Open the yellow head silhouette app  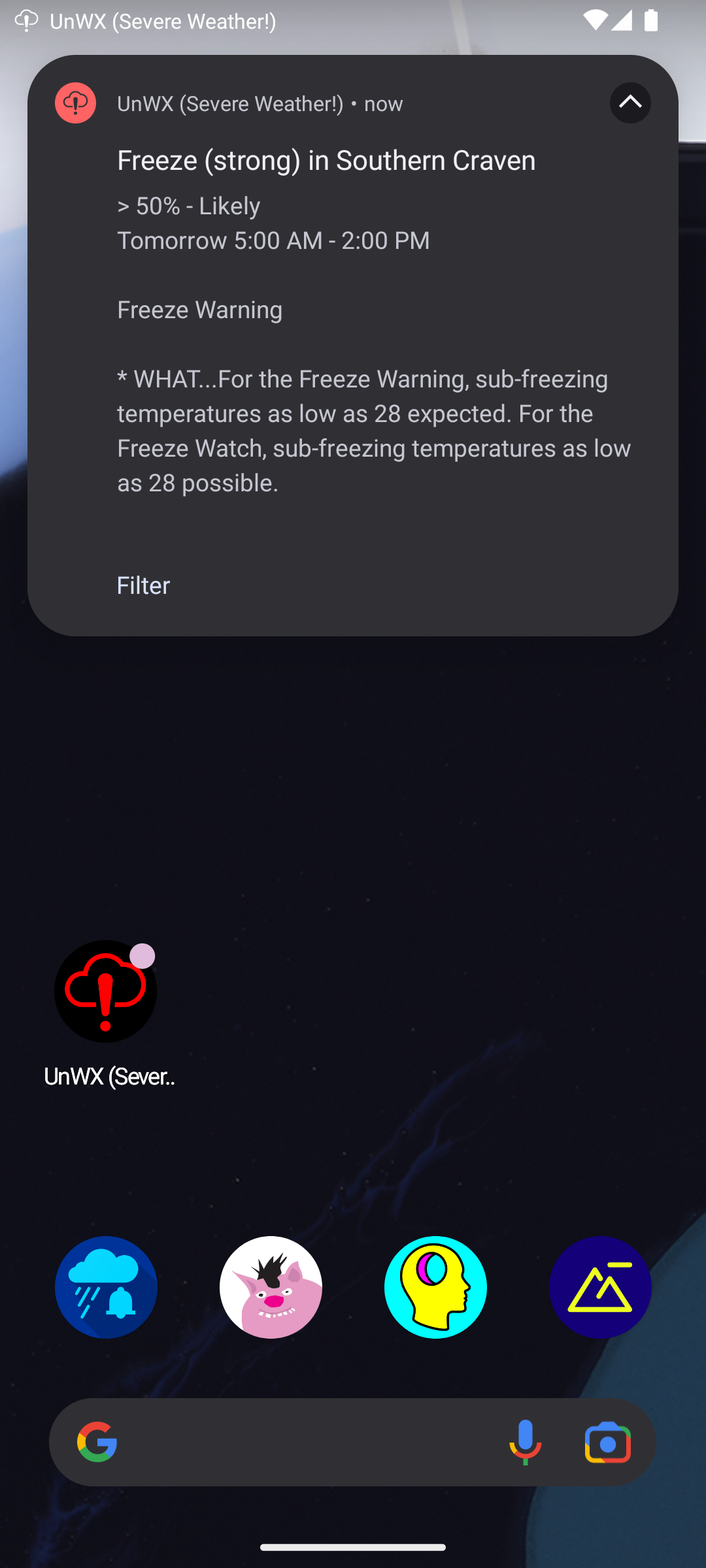tap(435, 1287)
